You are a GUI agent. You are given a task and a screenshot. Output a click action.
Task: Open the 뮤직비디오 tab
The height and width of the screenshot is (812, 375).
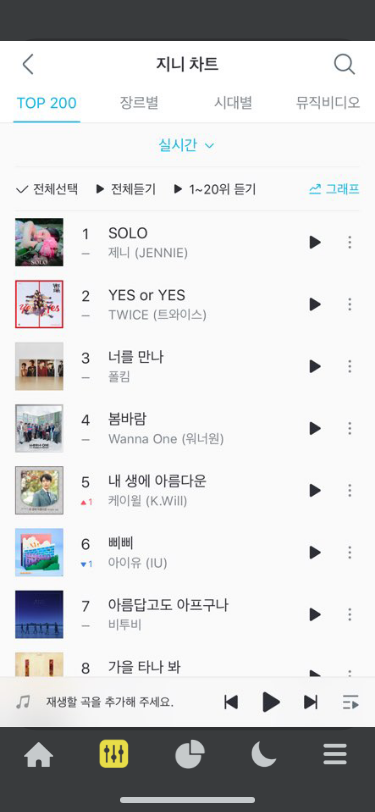click(x=328, y=103)
